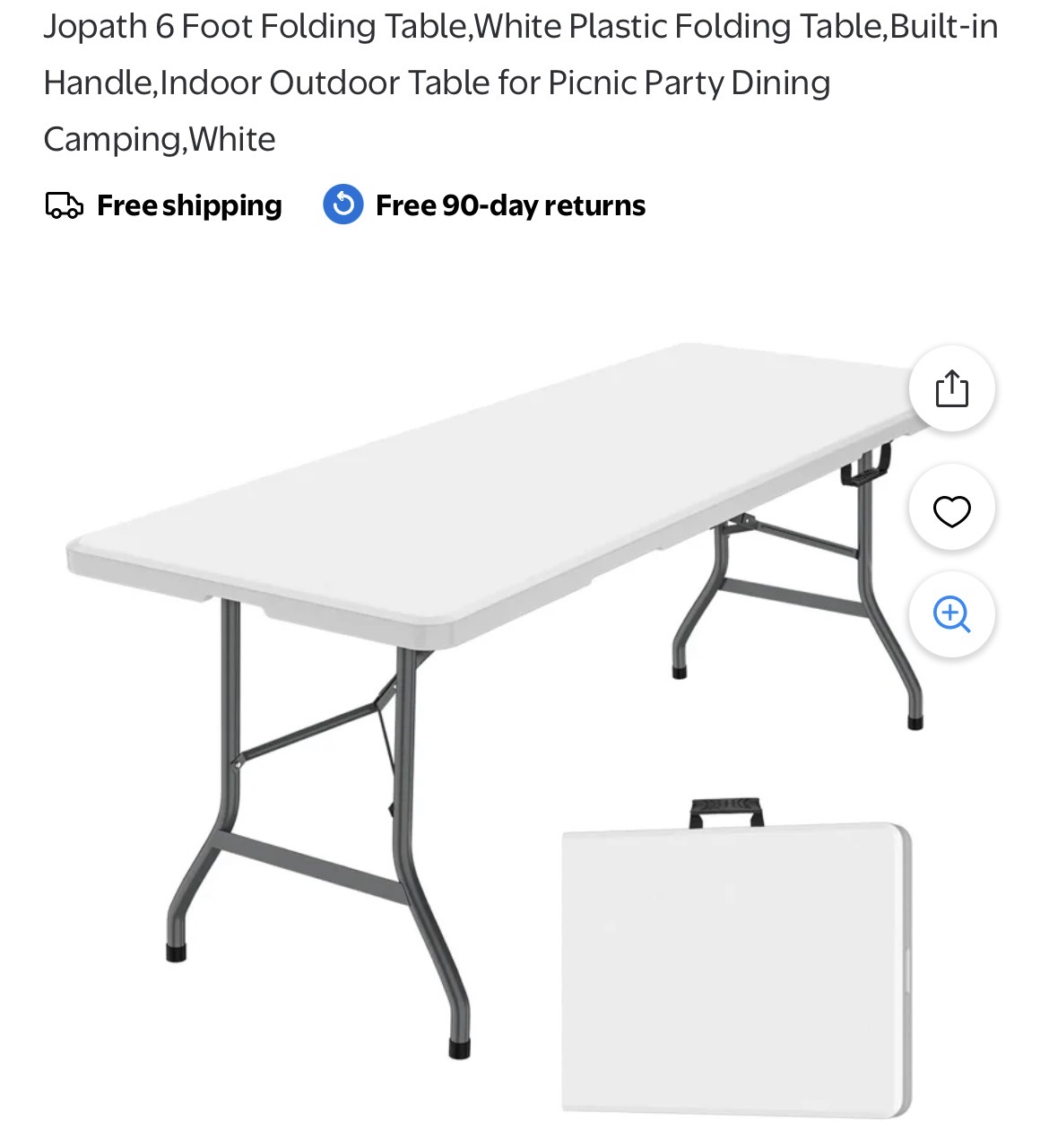Share this folding table listing

(951, 389)
